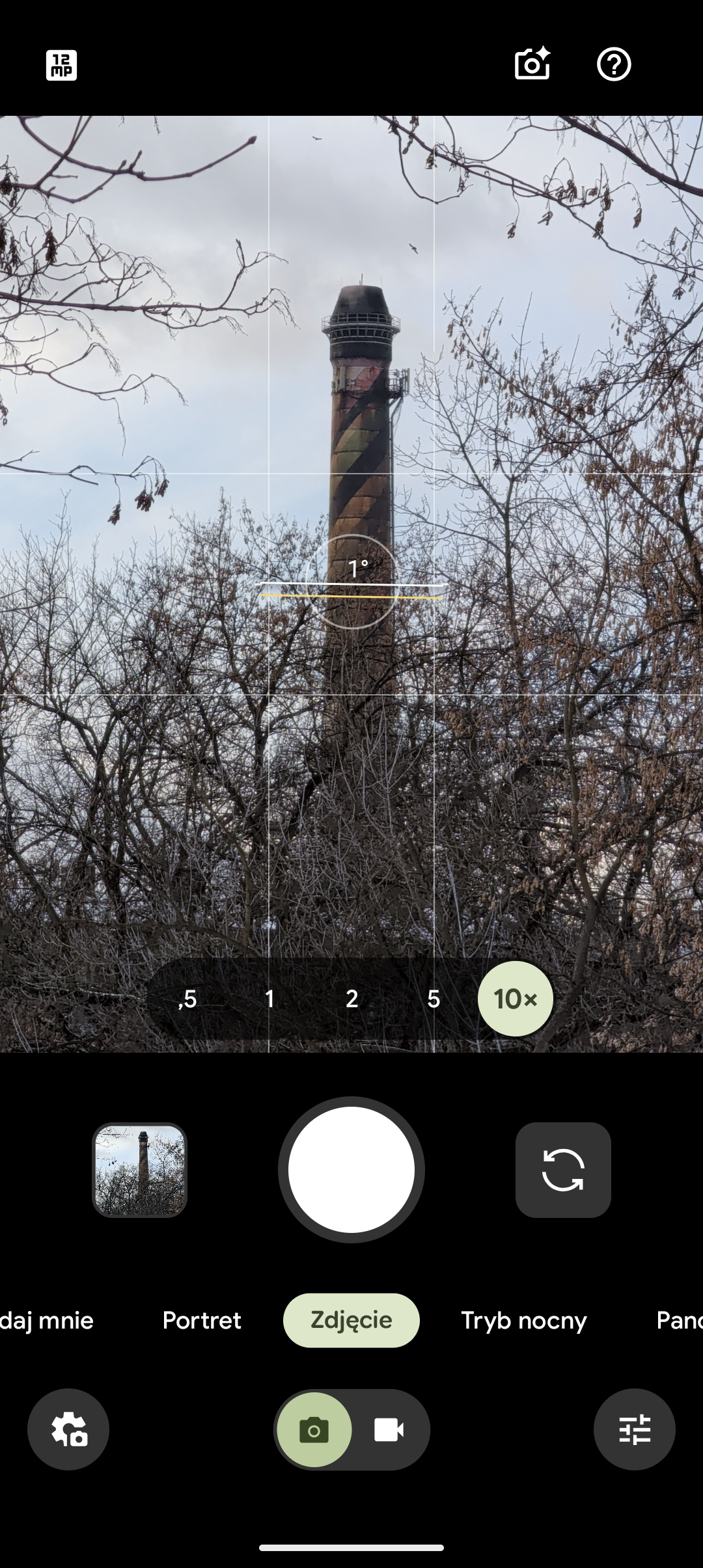Switch to video recording mode
703x1568 pixels.
click(x=389, y=1429)
